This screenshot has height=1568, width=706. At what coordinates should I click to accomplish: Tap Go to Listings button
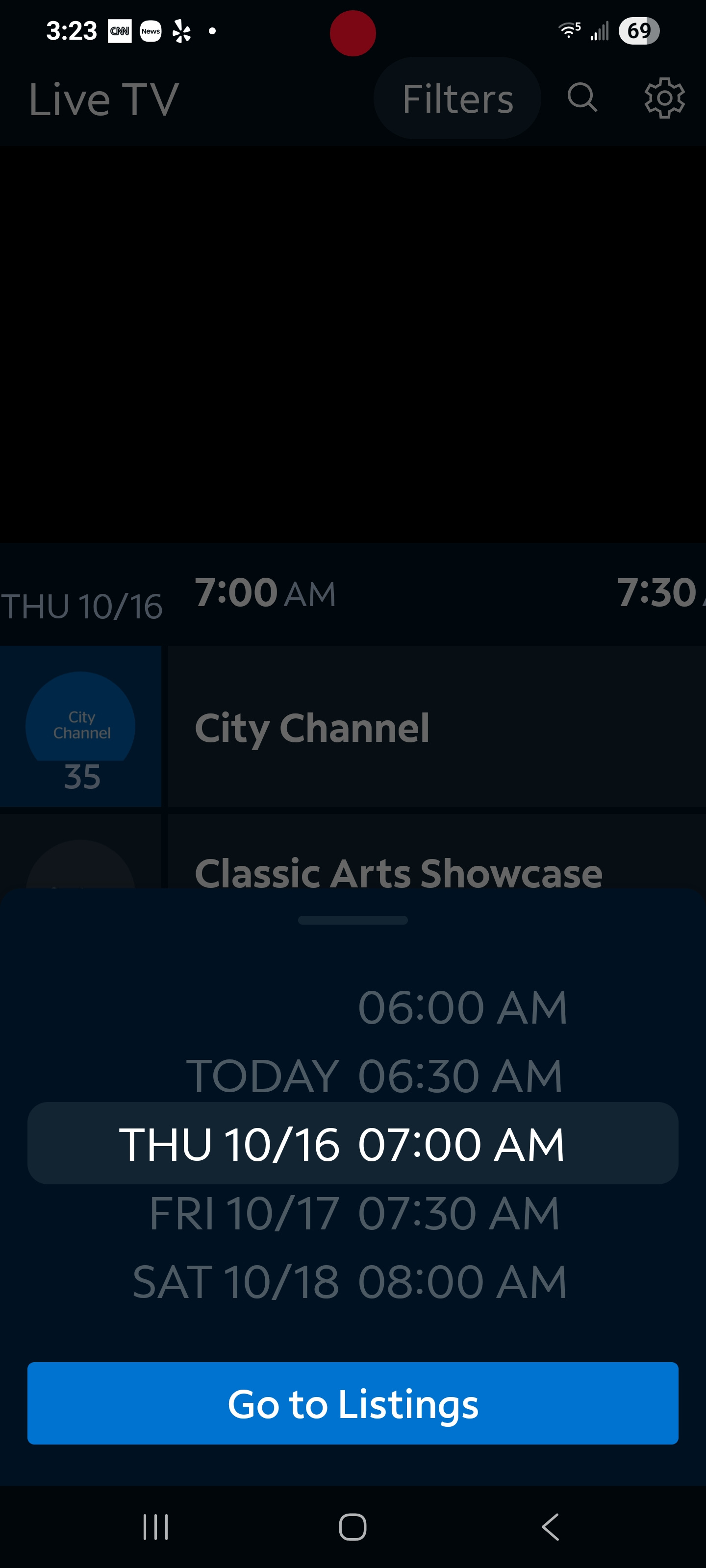tap(353, 1403)
